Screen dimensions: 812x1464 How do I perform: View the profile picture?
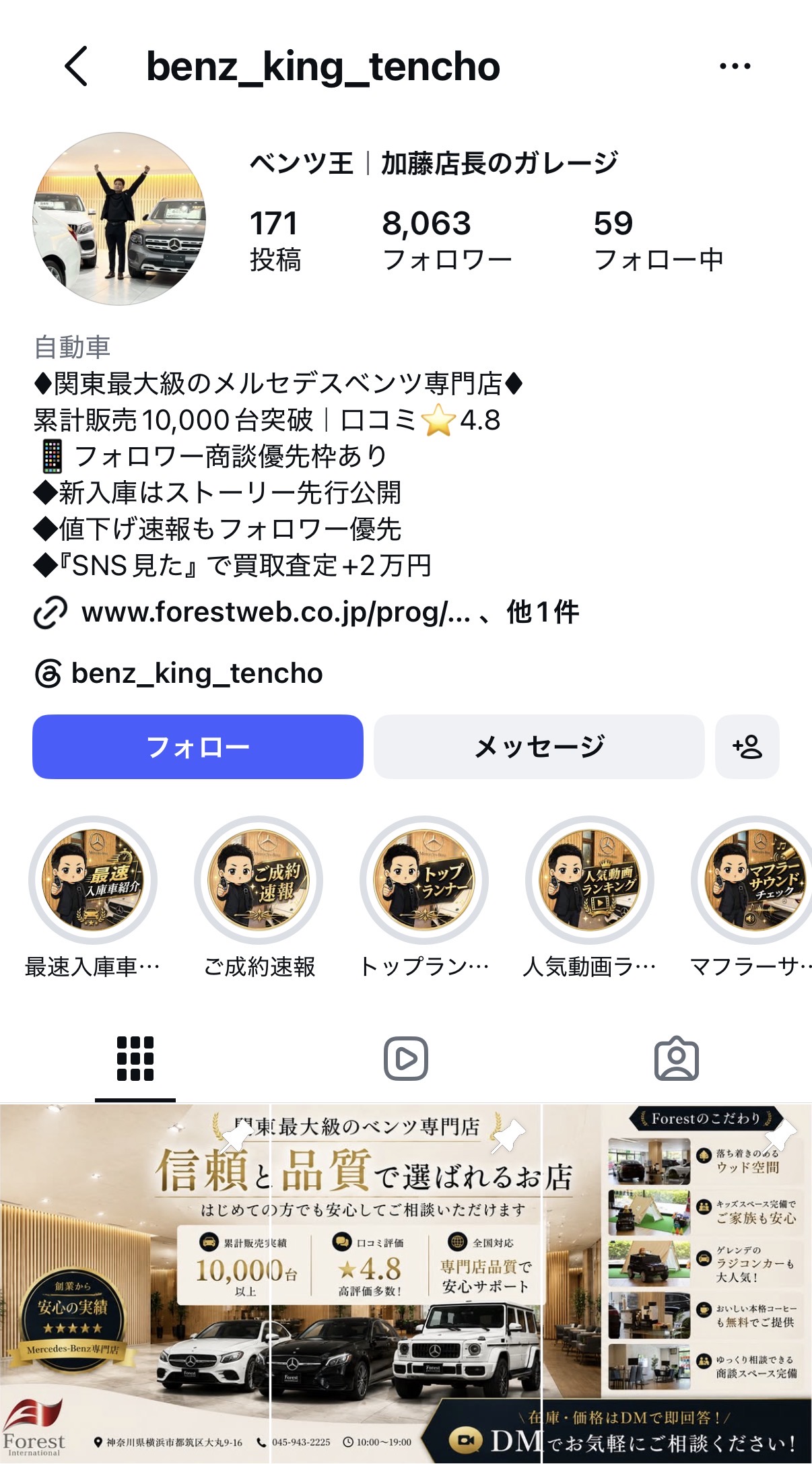point(119,219)
